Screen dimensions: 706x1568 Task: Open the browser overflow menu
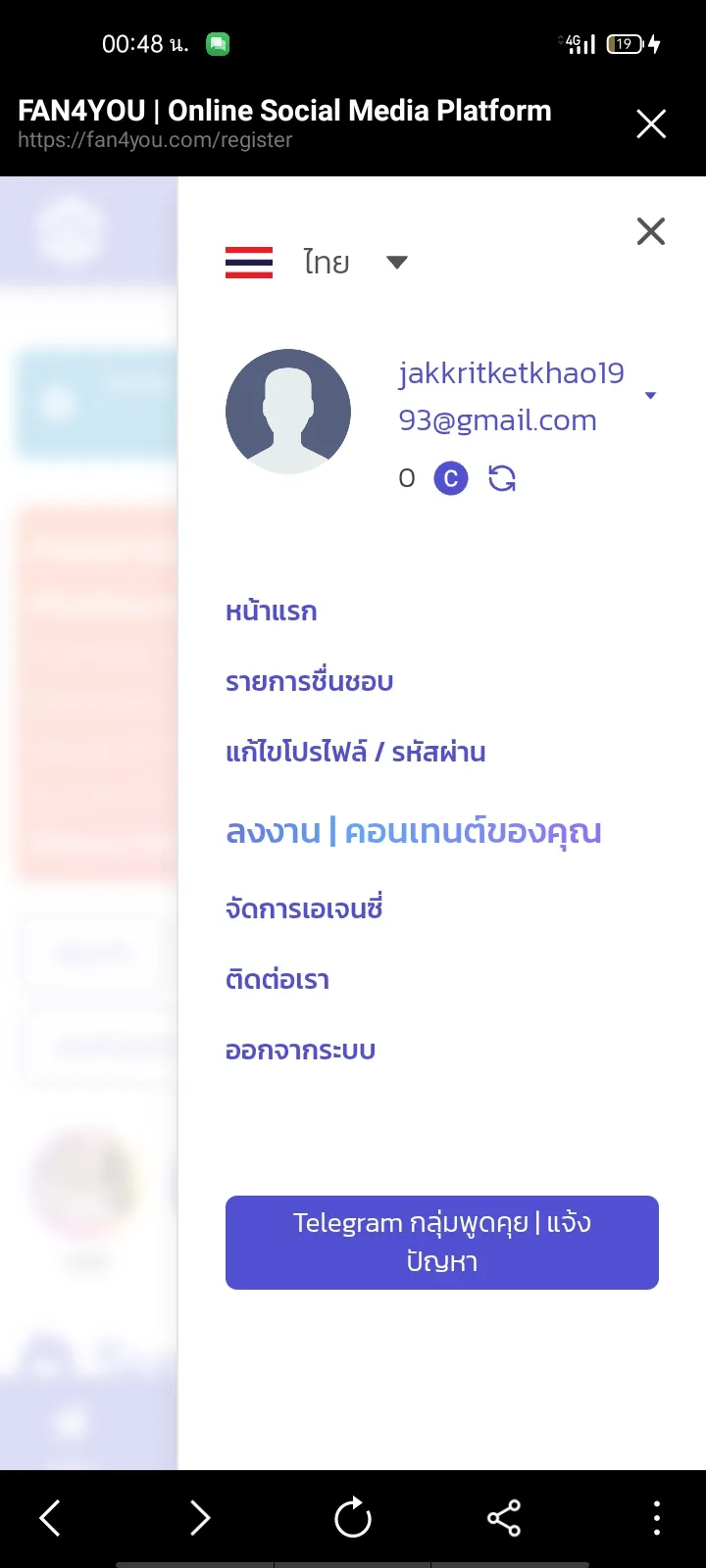[656, 1518]
